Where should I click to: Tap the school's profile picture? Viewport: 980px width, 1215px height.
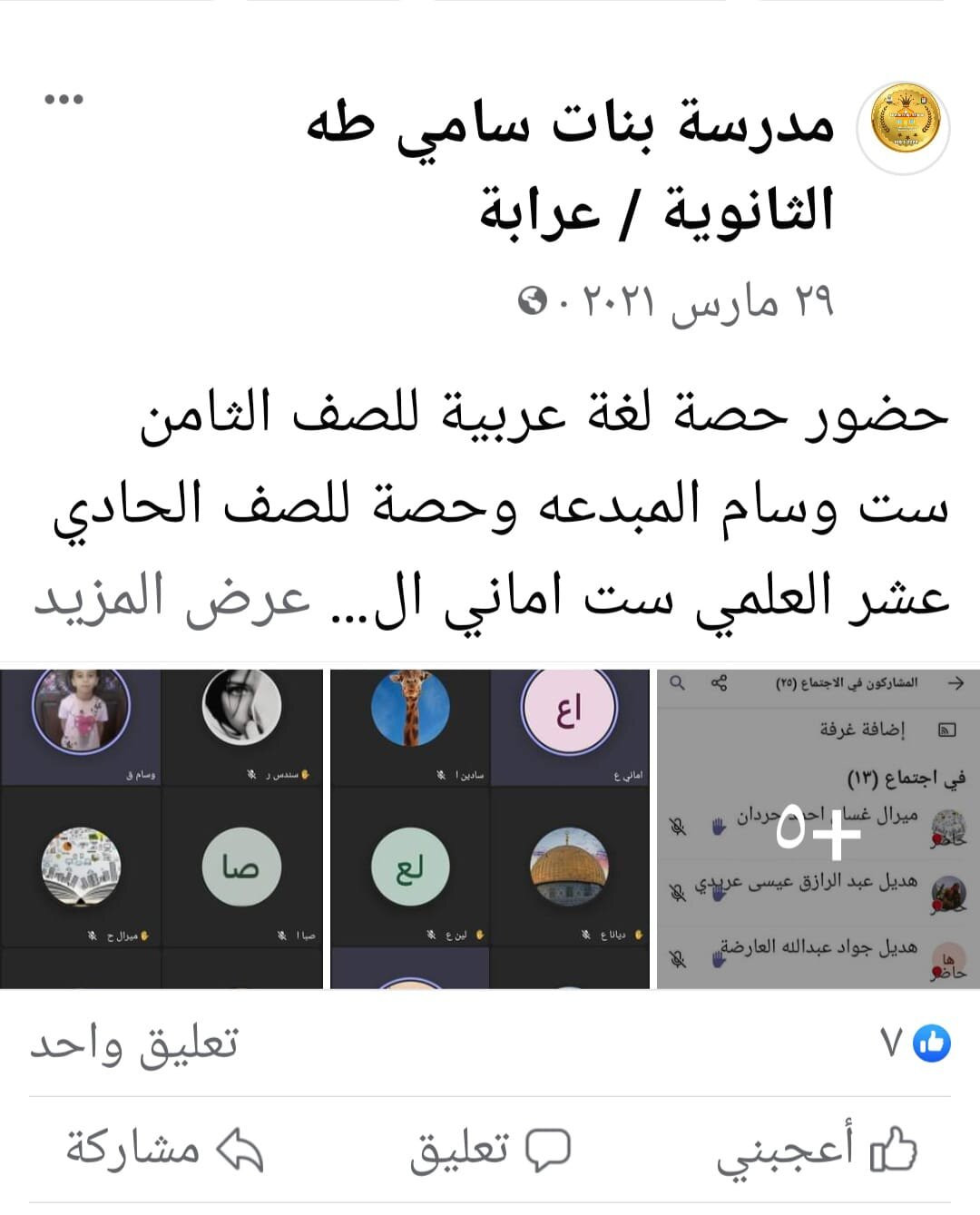pos(904,127)
